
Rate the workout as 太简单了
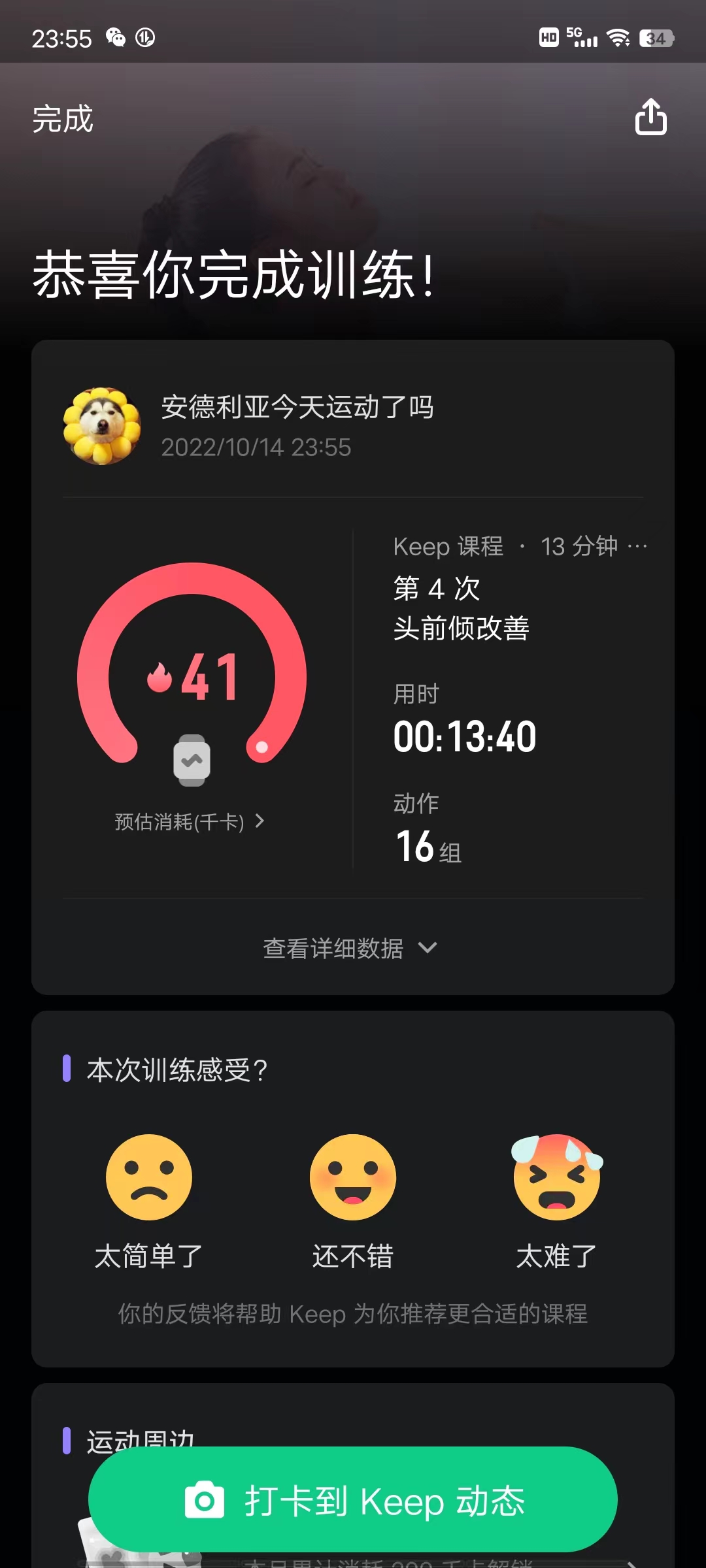(x=149, y=1201)
